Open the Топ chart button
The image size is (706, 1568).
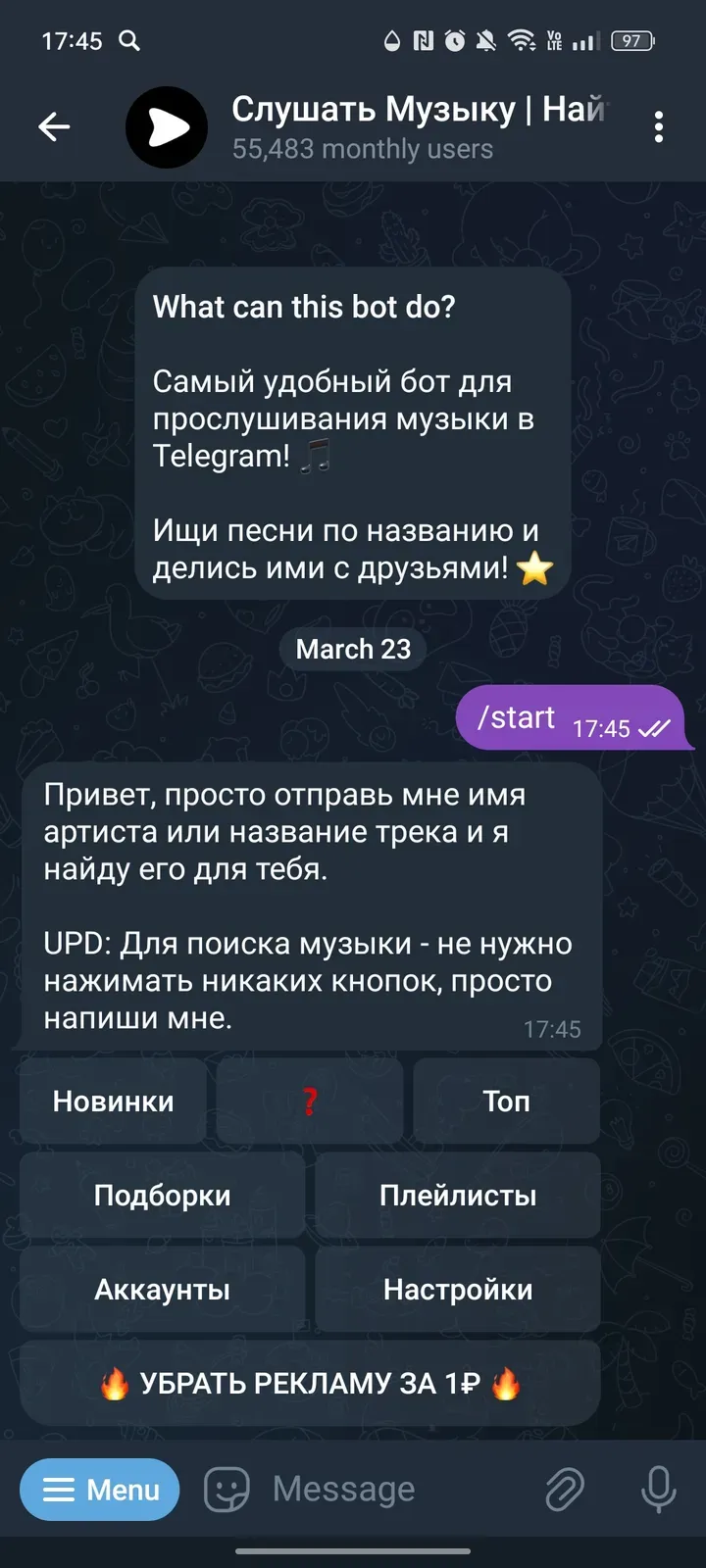click(x=506, y=1101)
